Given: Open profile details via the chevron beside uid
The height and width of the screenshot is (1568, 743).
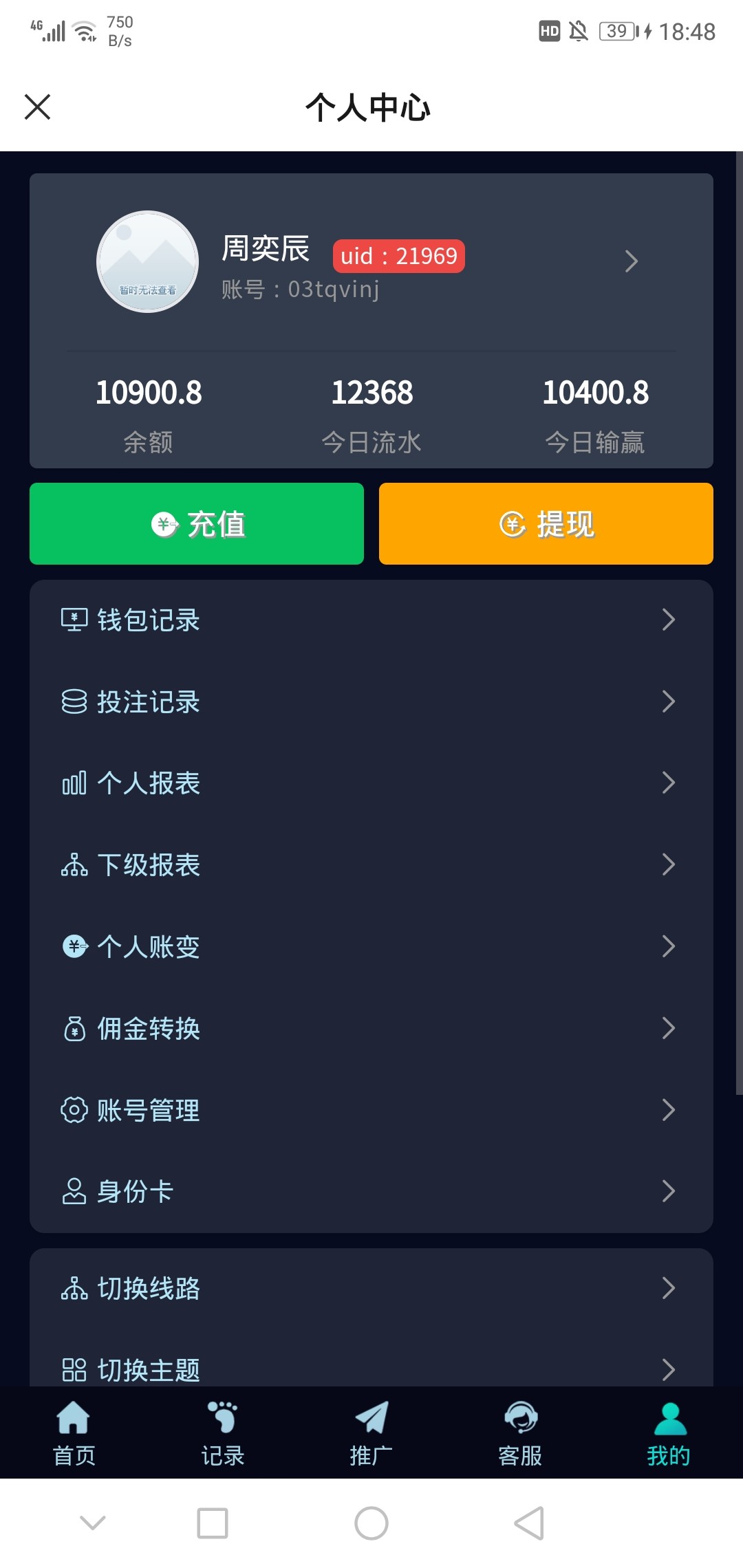Looking at the screenshot, I should point(631,261).
